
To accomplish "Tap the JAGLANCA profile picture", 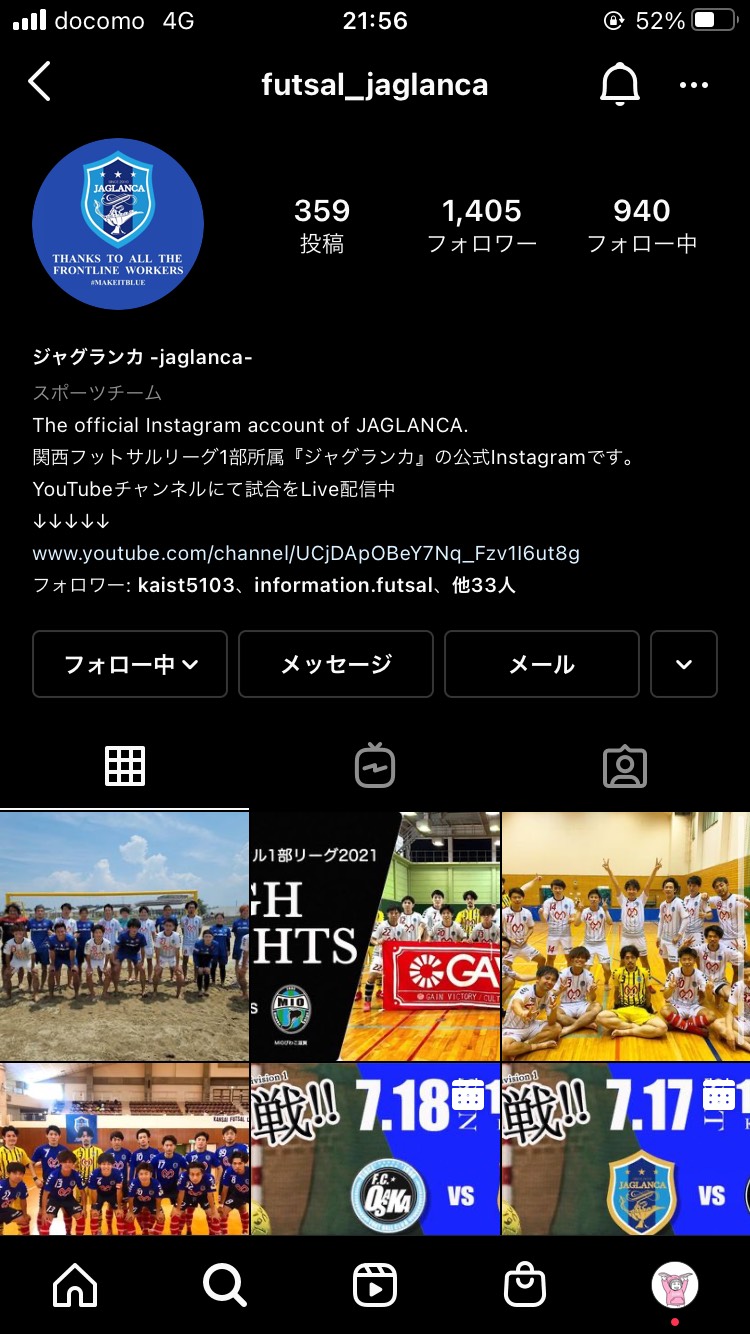I will pos(118,224).
